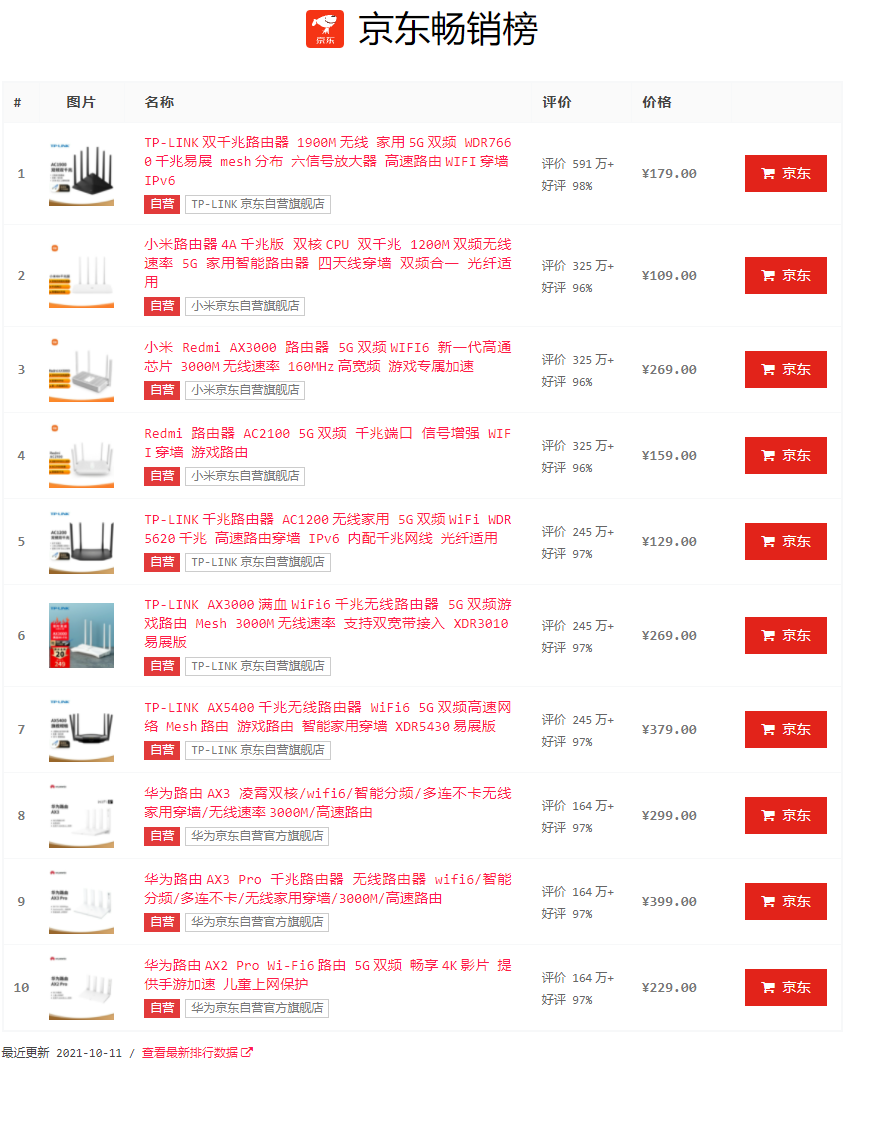Open the TP-LINK AC1200 WDR5620 product link
The image size is (890, 1126).
pos(327,529)
